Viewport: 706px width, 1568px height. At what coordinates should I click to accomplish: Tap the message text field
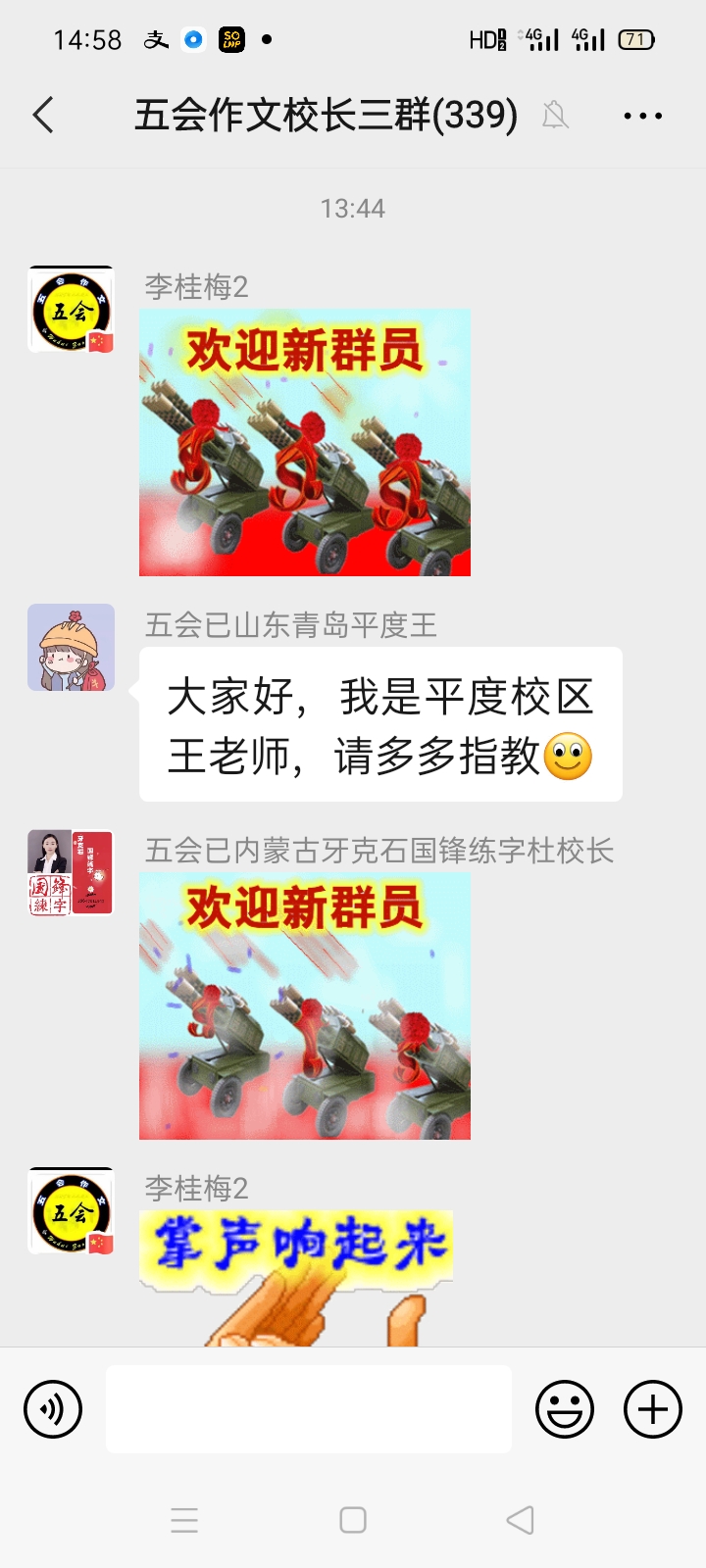click(x=308, y=1409)
